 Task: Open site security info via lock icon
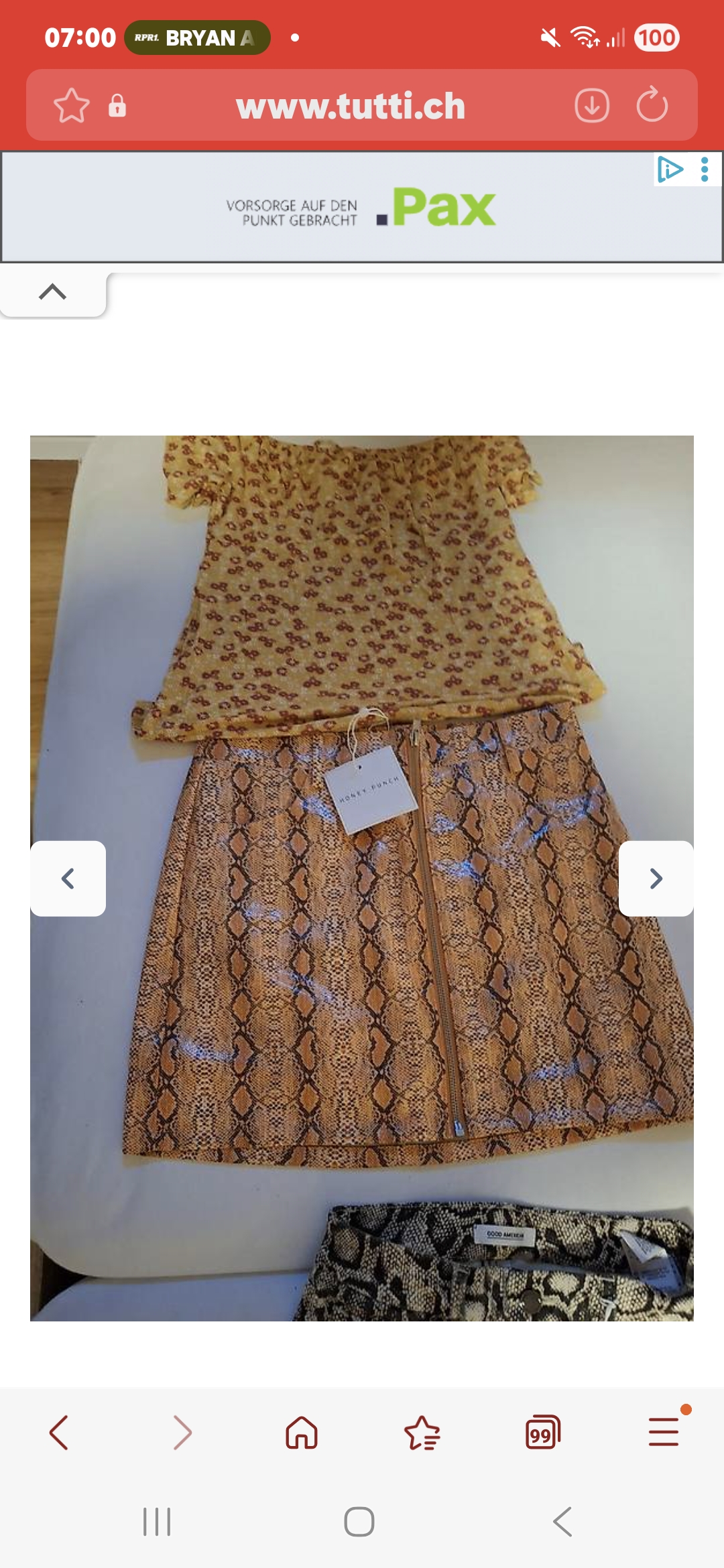point(118,106)
